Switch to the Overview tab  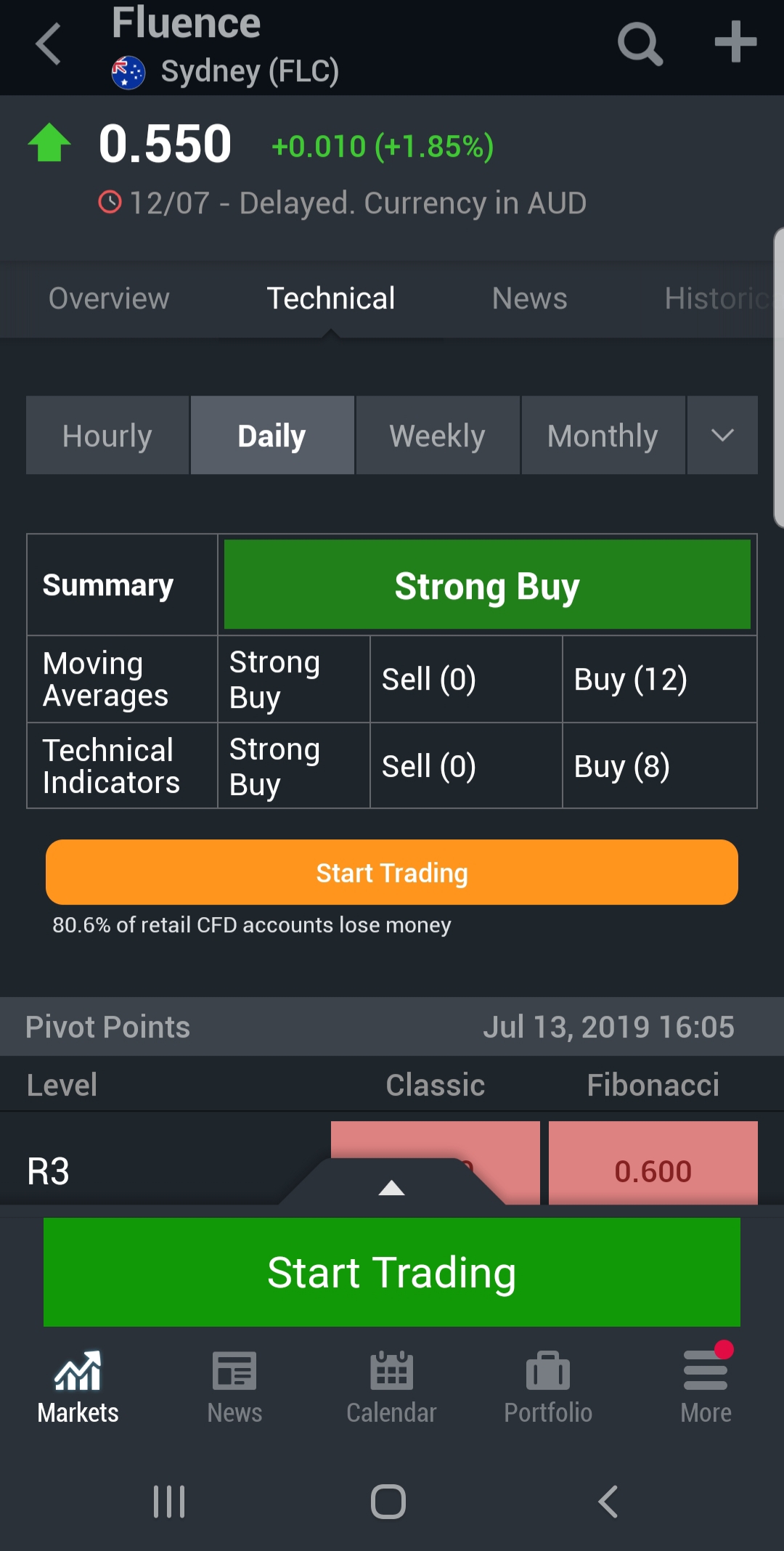pos(109,298)
